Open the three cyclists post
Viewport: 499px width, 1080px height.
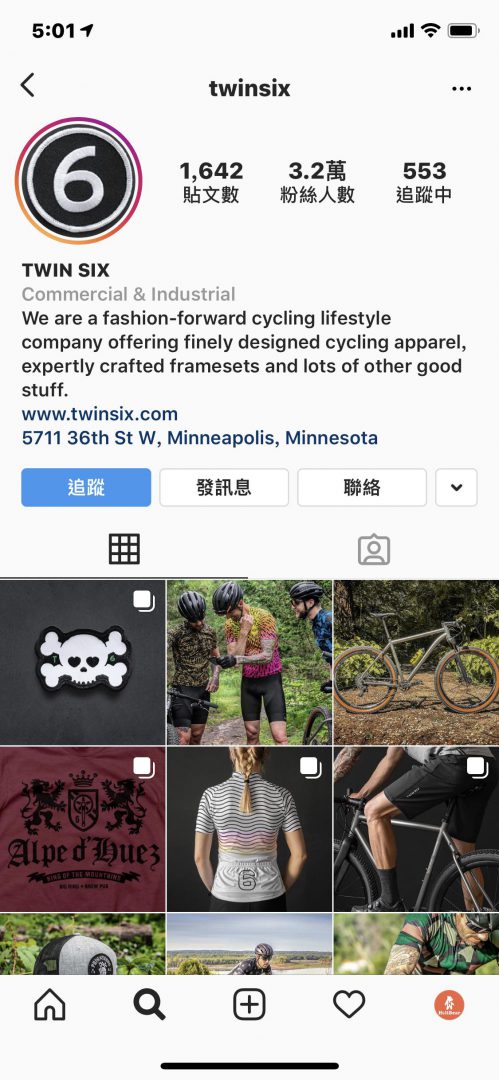(249, 661)
